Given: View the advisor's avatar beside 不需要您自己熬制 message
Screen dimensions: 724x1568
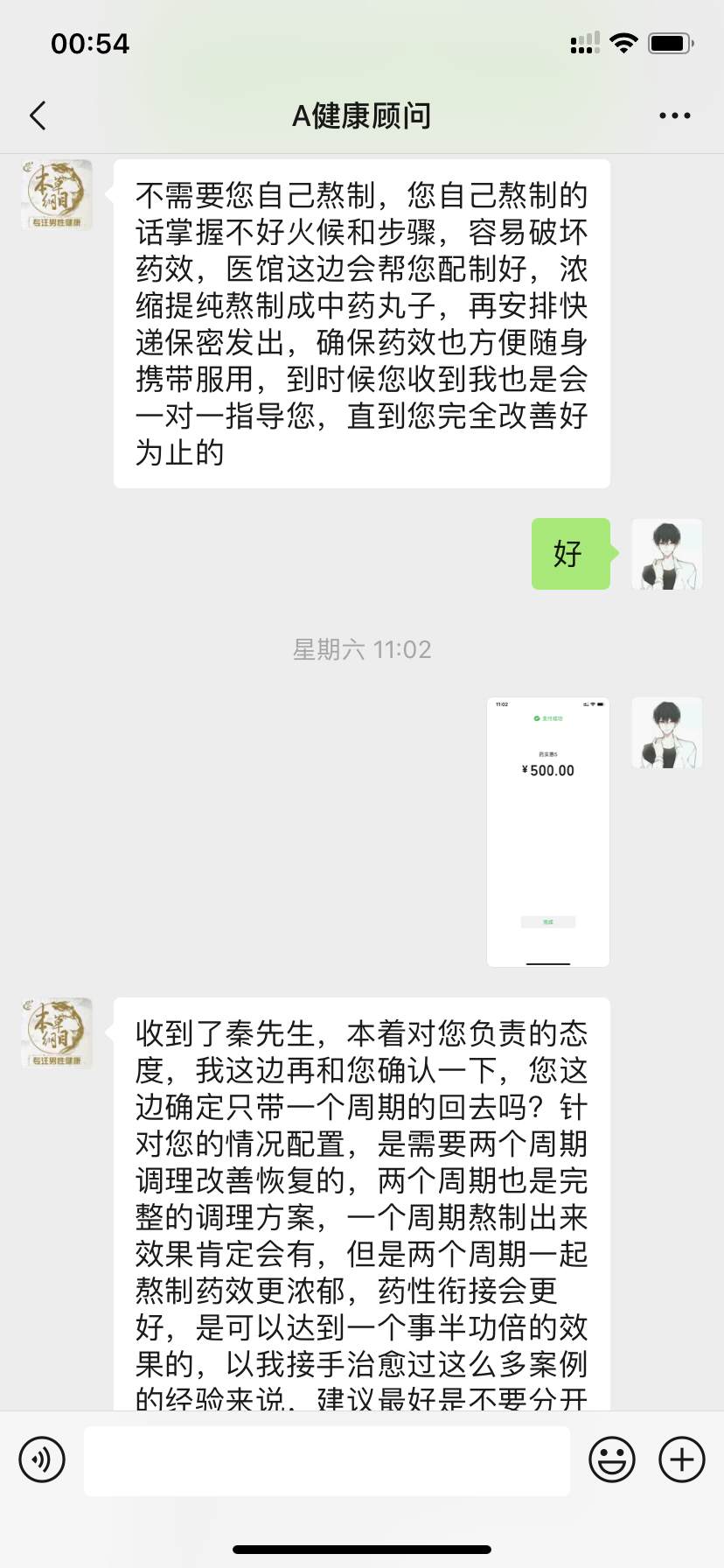Looking at the screenshot, I should point(57,195).
